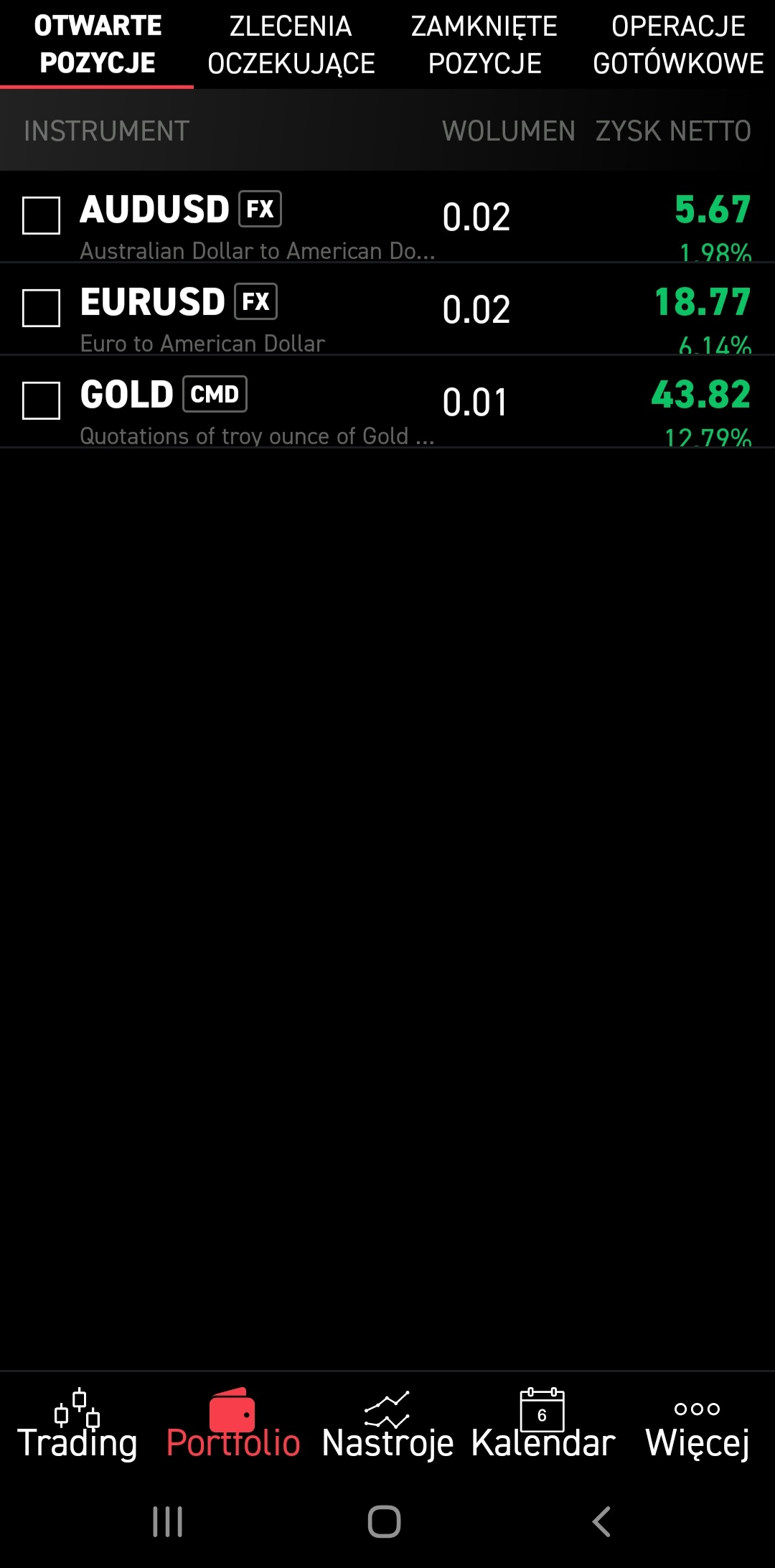
Task: Tap the Portfolio tab in bottom navigation
Action: [232, 1424]
